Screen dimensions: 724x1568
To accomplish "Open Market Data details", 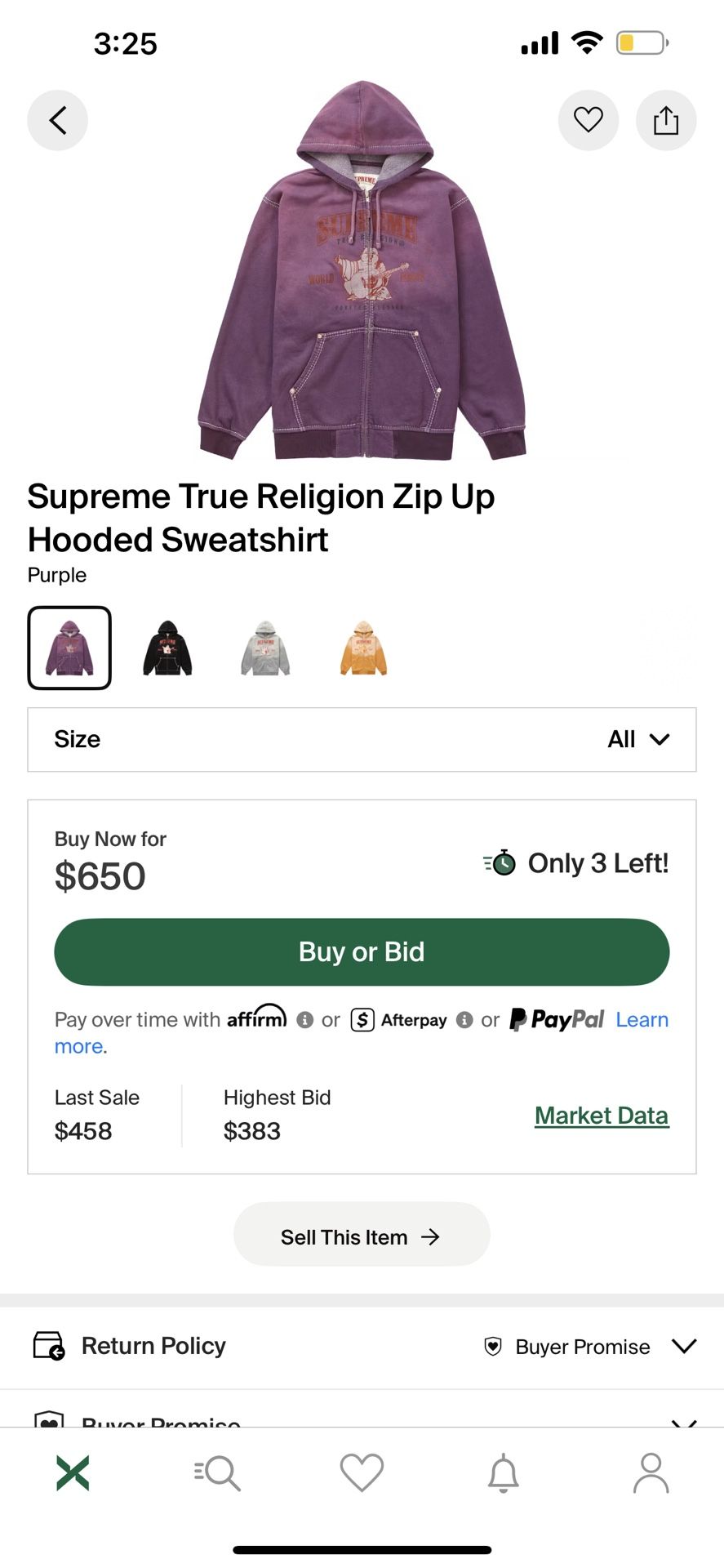I will pos(601,1115).
